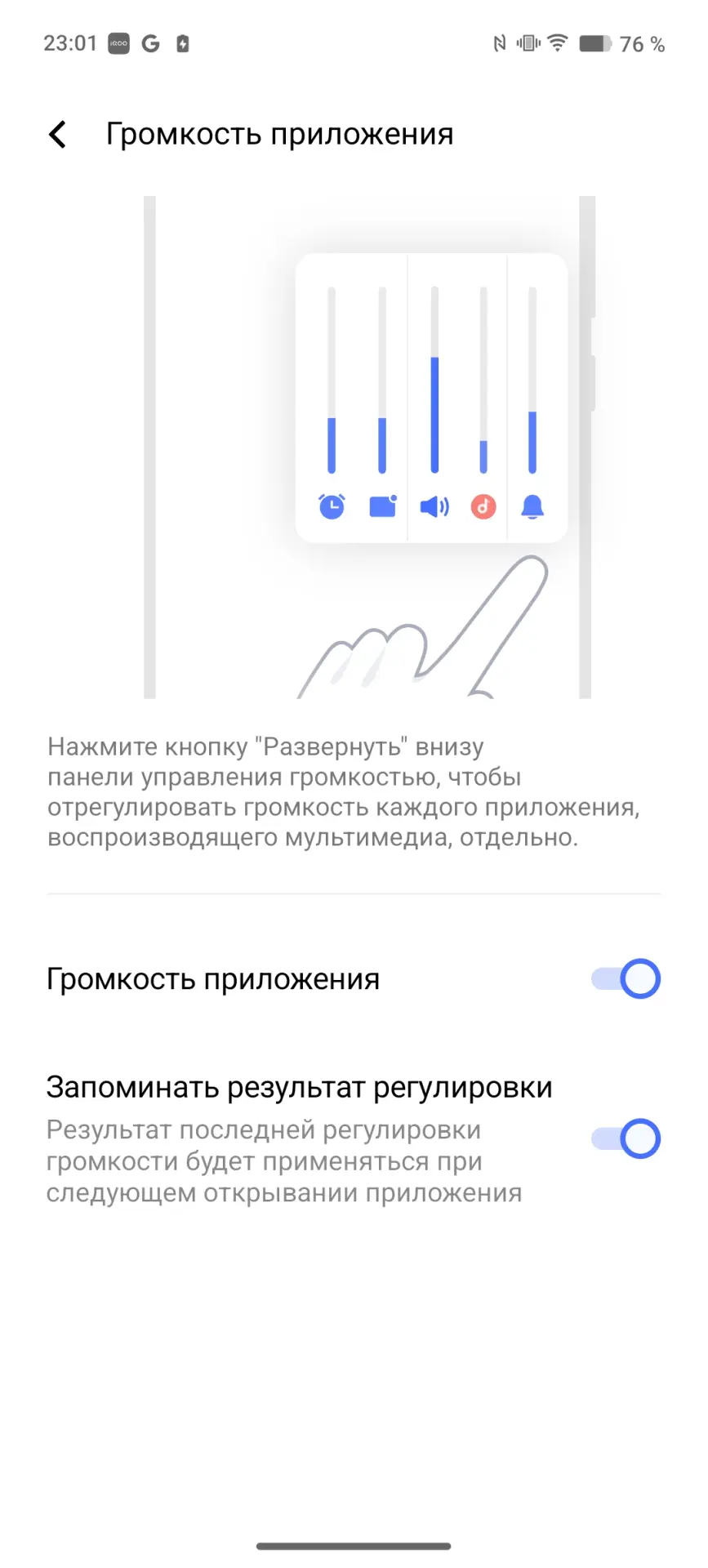Select the alarm clock volume icon
Viewport: 708px width, 1568px height.
[330, 506]
